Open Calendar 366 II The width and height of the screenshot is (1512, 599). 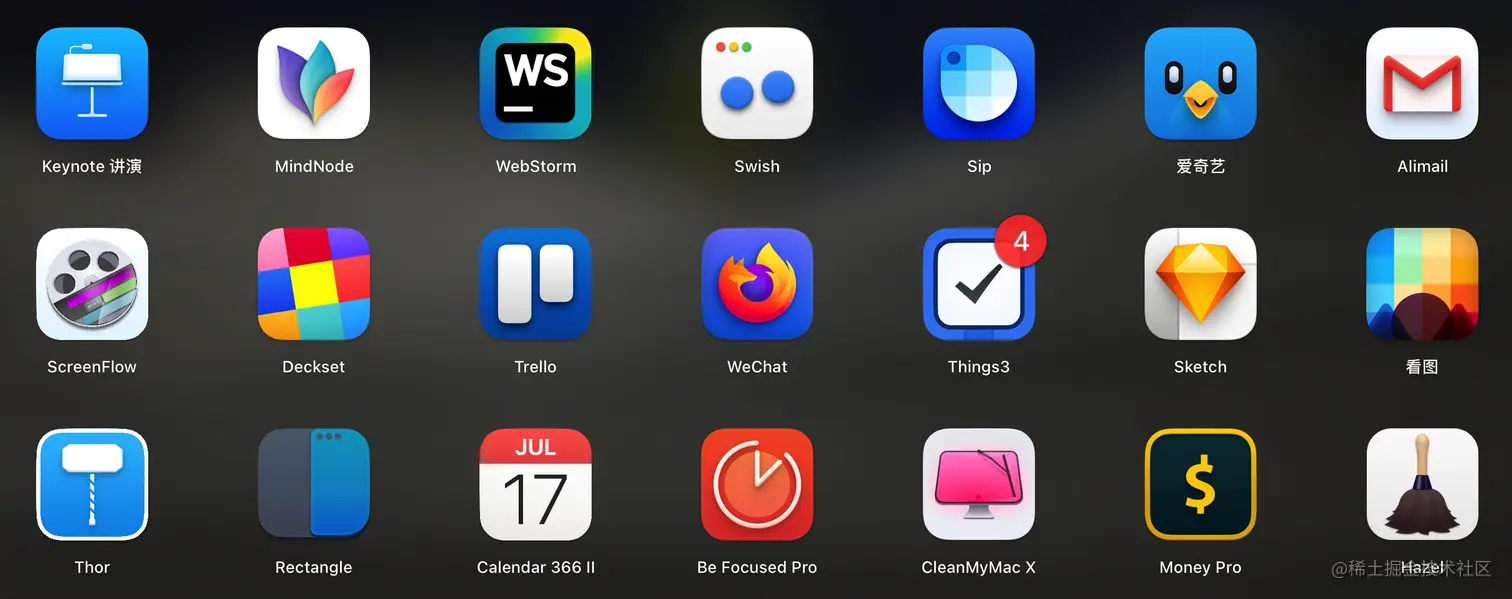tap(536, 485)
